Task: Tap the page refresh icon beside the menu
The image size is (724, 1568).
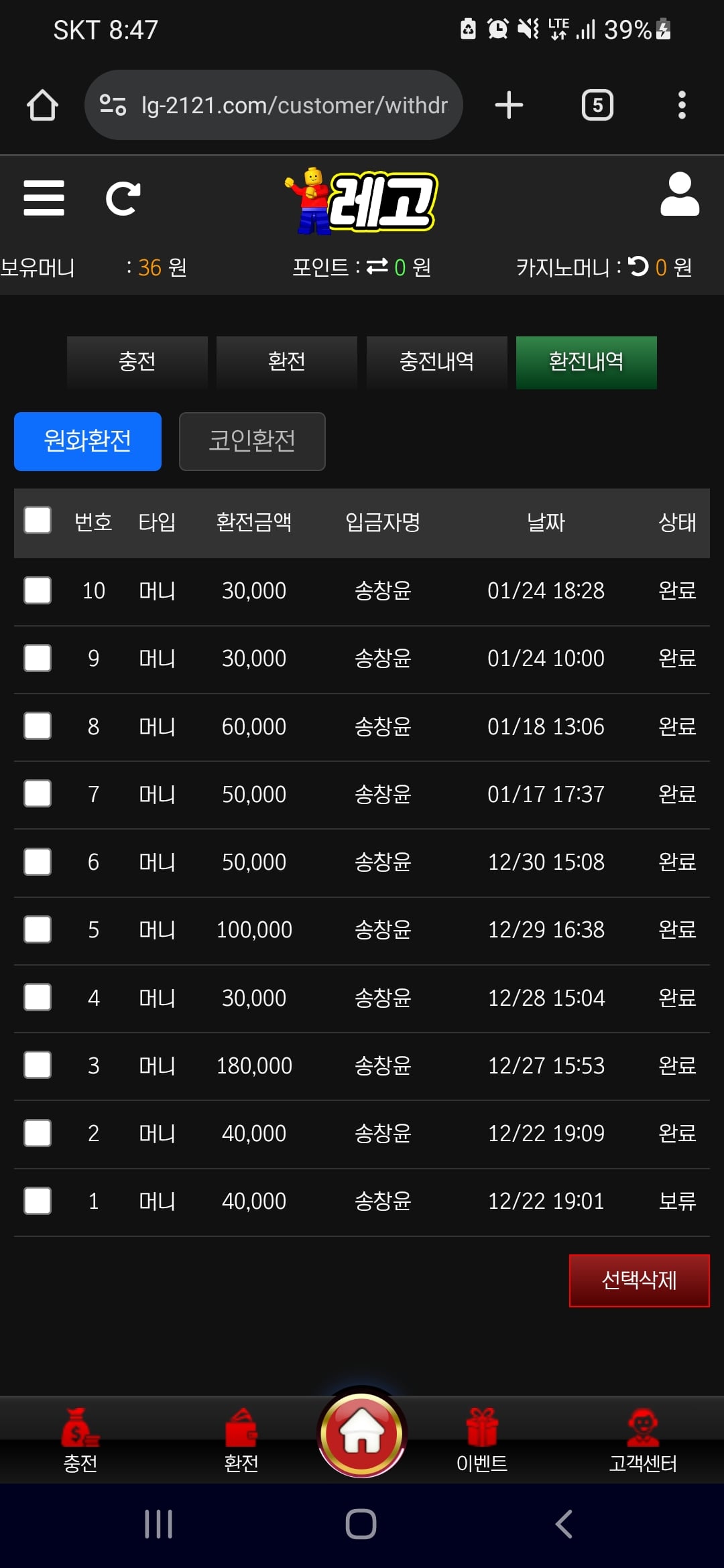Action: pos(123,198)
